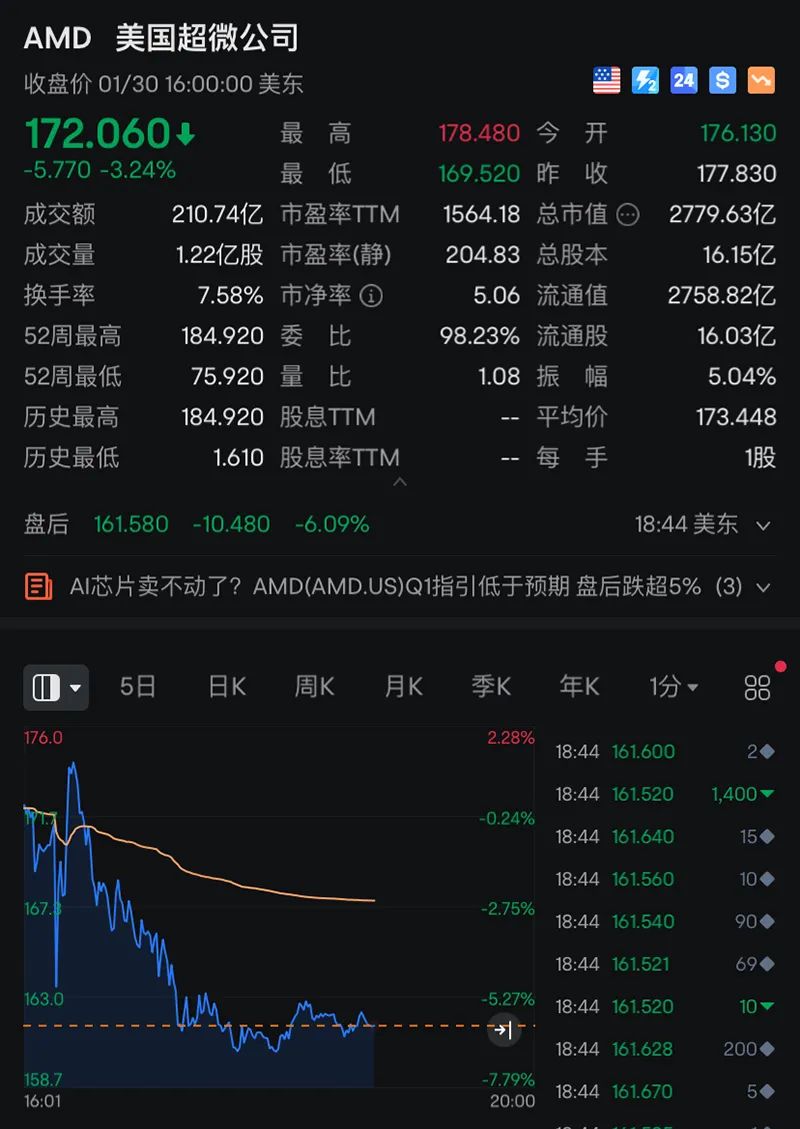Click the 24-hour trading icon
Image resolution: width=800 pixels, height=1129 pixels.
683,80
